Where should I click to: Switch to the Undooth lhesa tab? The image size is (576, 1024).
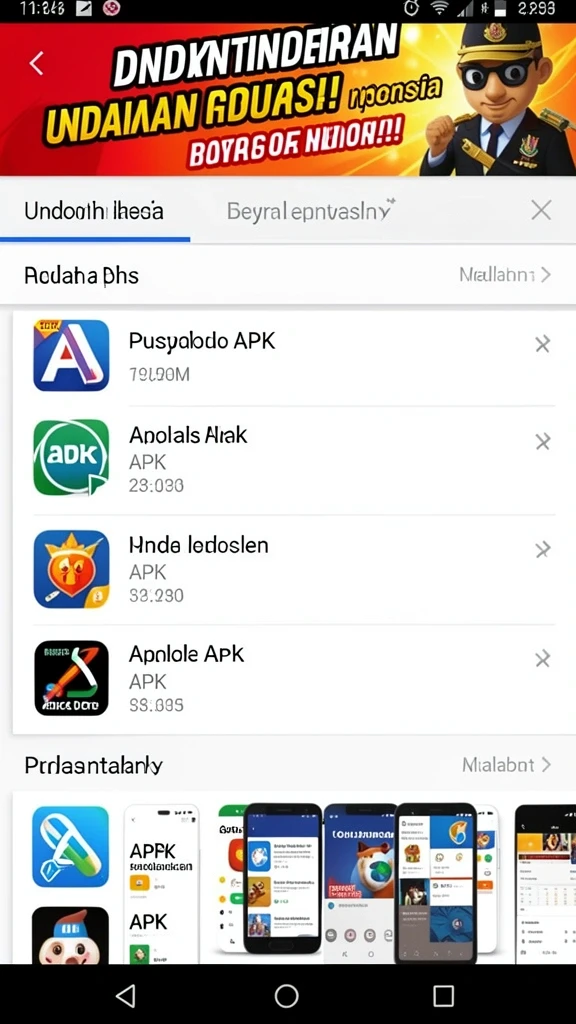point(94,211)
